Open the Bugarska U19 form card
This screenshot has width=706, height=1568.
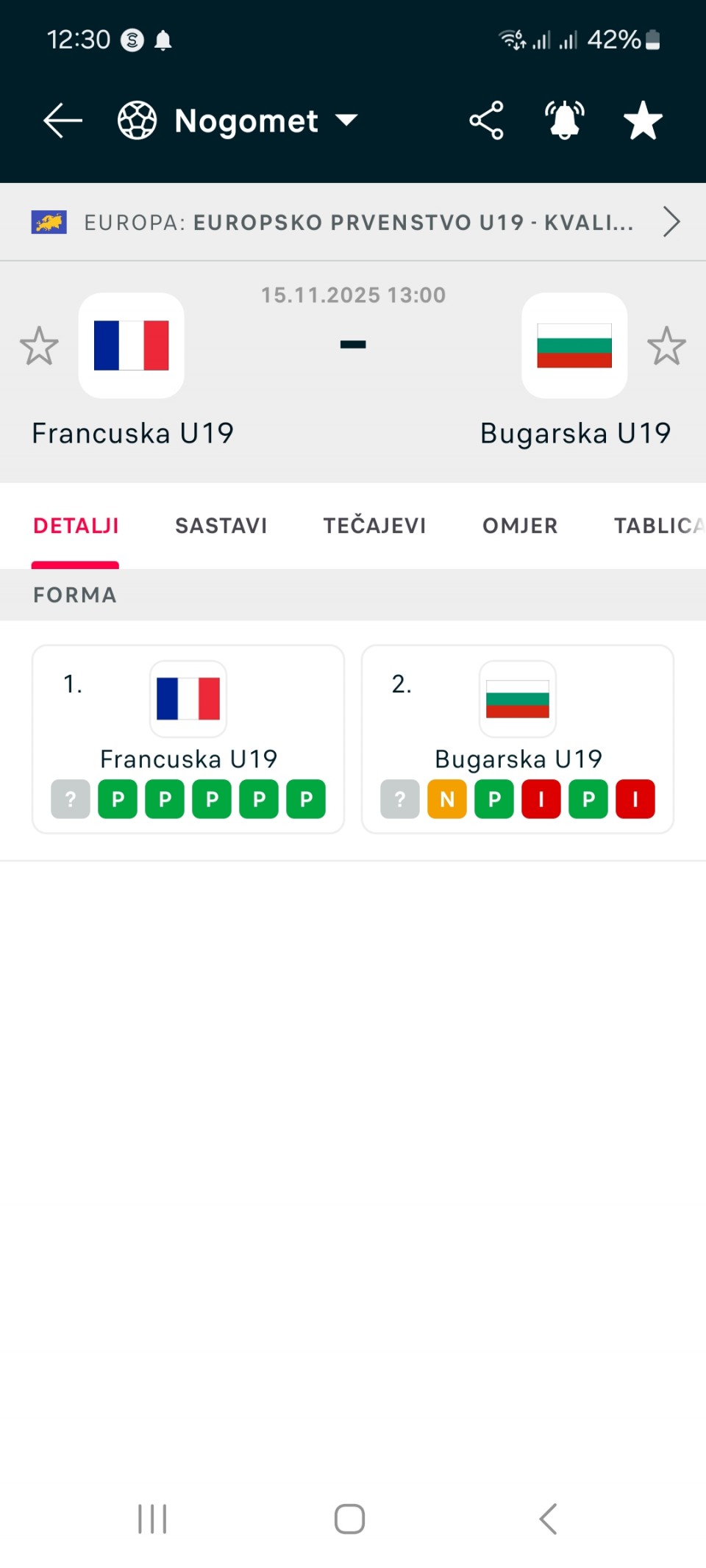(x=518, y=739)
